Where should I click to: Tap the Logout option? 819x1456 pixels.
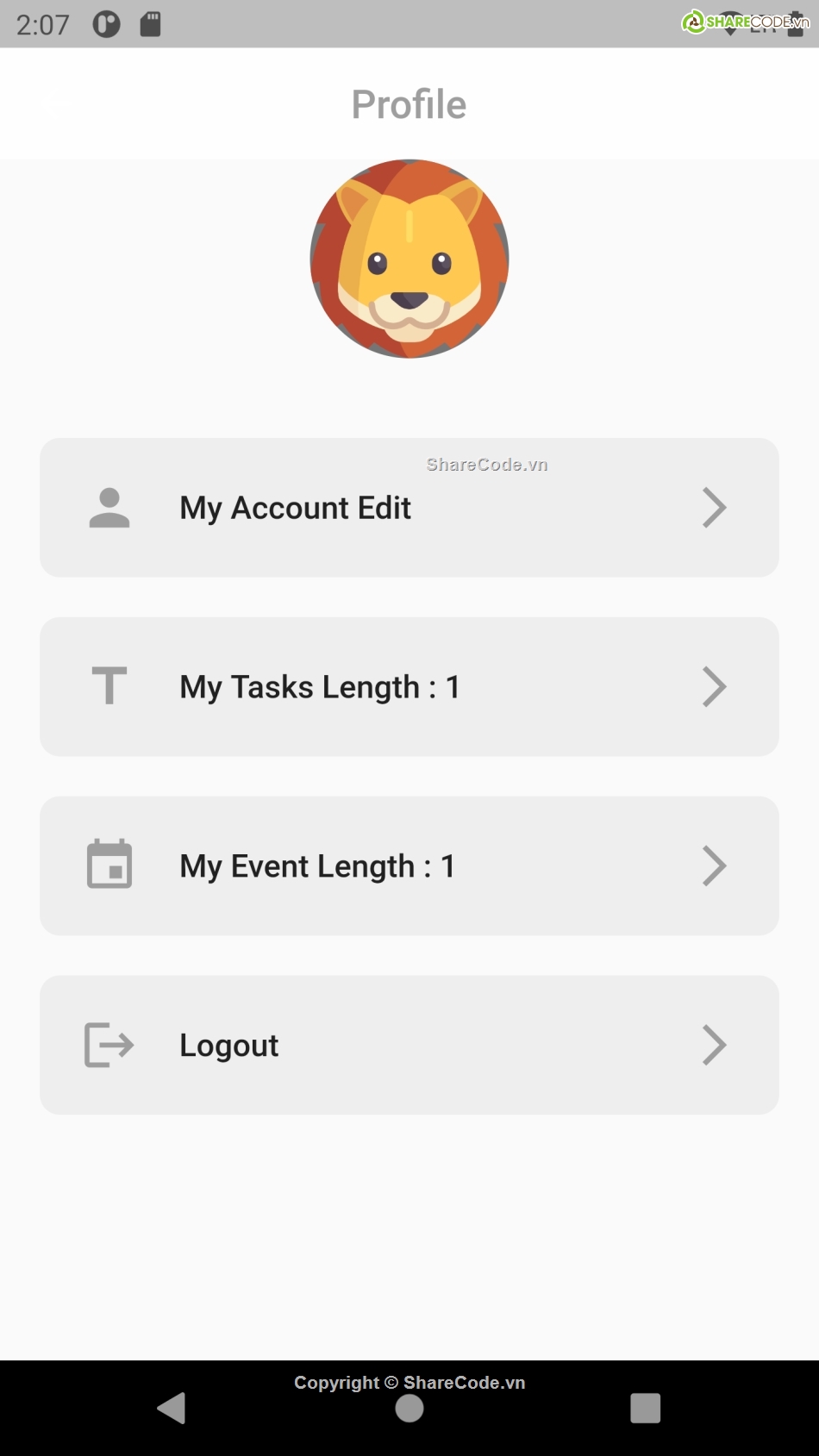(228, 1045)
